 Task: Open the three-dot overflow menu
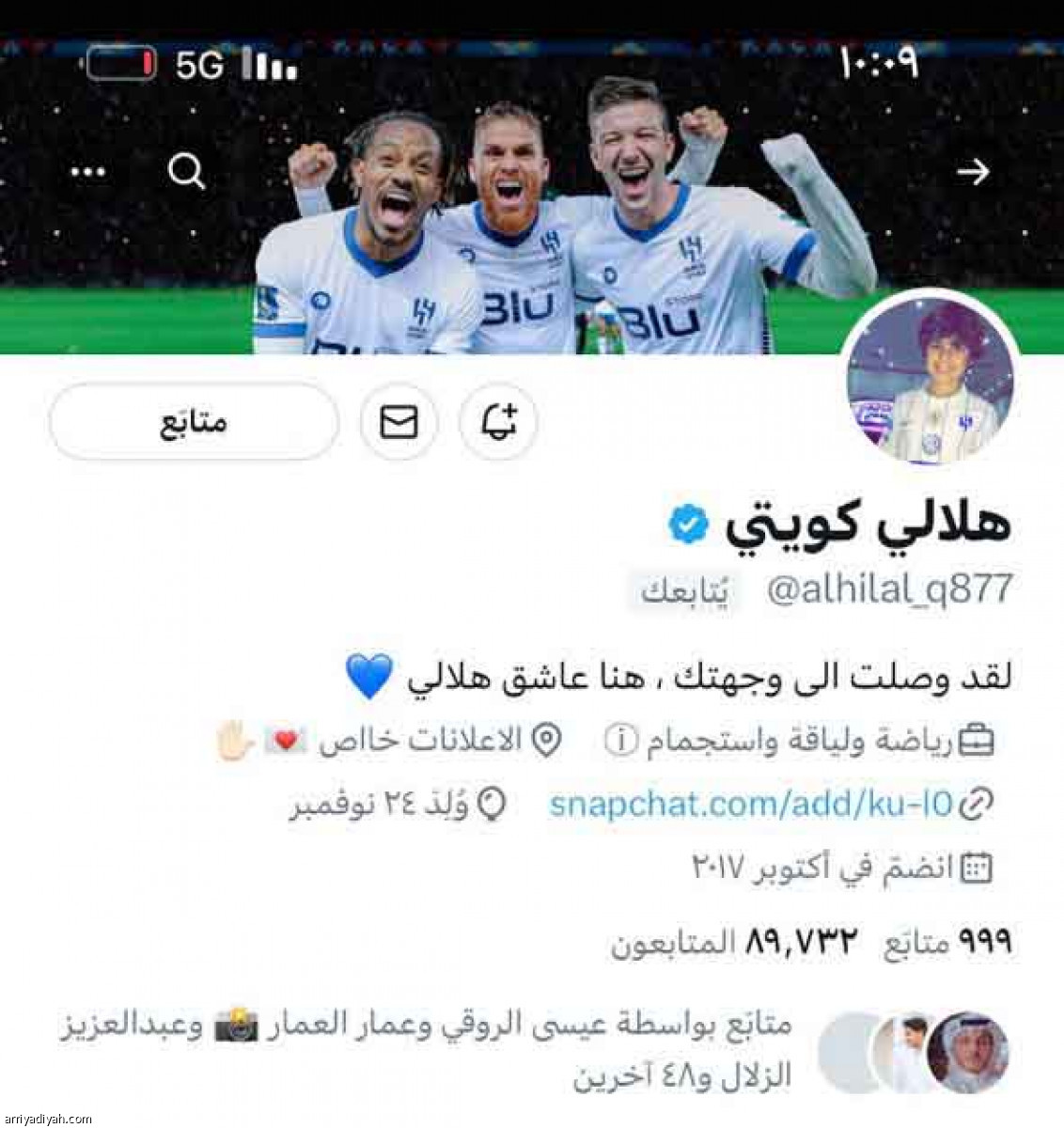coord(88,172)
